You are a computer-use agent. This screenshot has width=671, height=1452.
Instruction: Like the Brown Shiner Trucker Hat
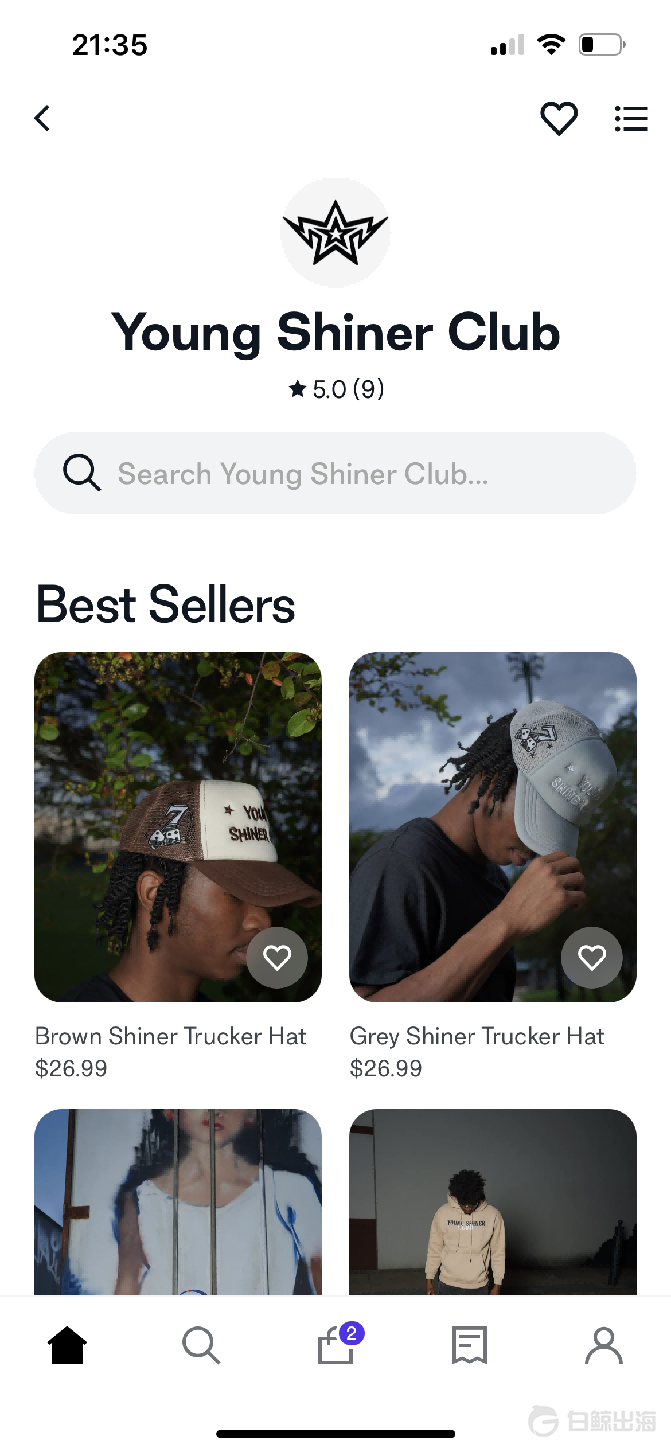coord(277,958)
